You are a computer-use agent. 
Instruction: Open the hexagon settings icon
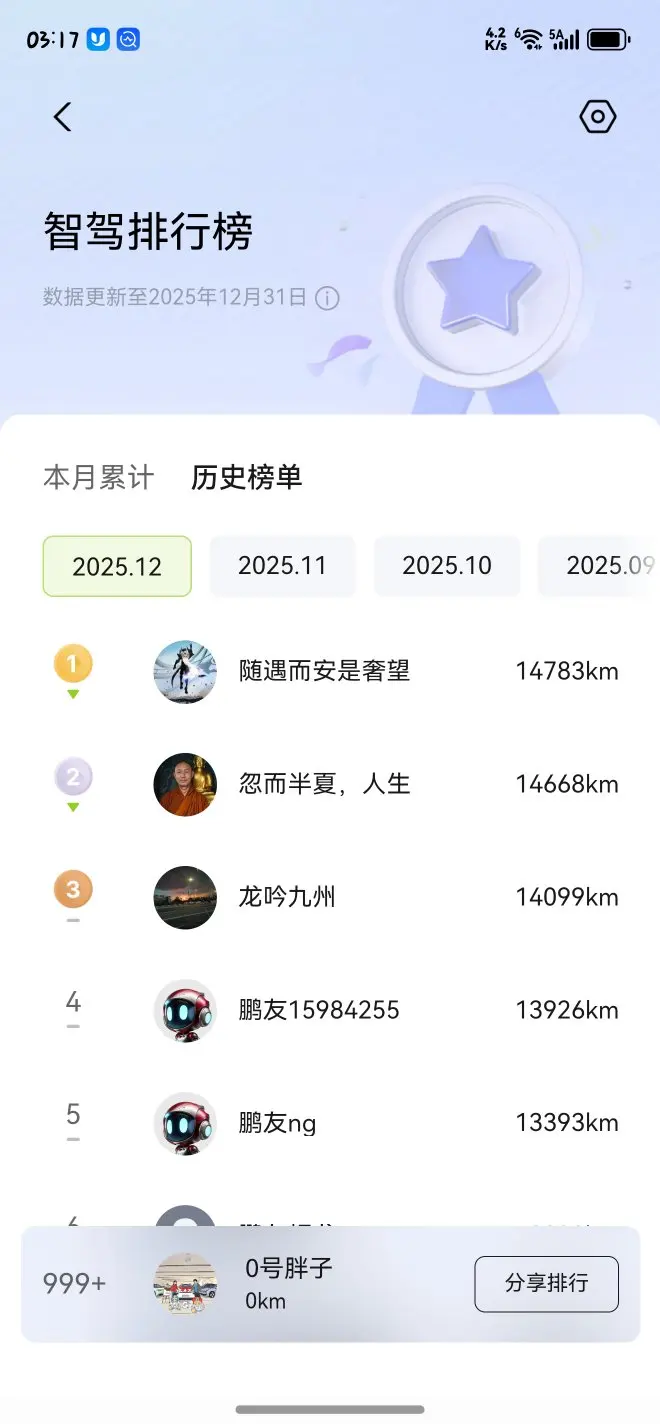tap(597, 117)
